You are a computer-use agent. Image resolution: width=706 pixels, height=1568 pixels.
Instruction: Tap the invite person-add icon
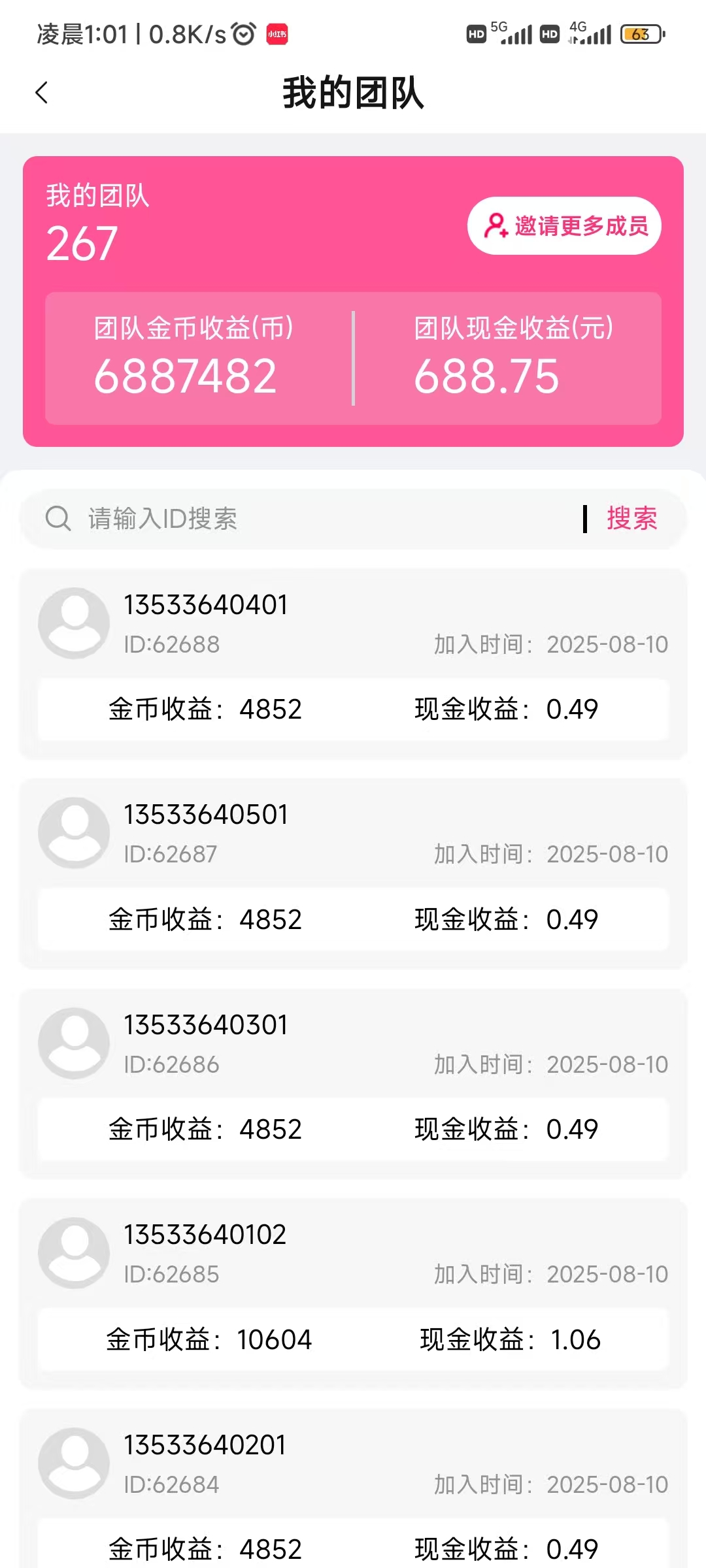(497, 225)
